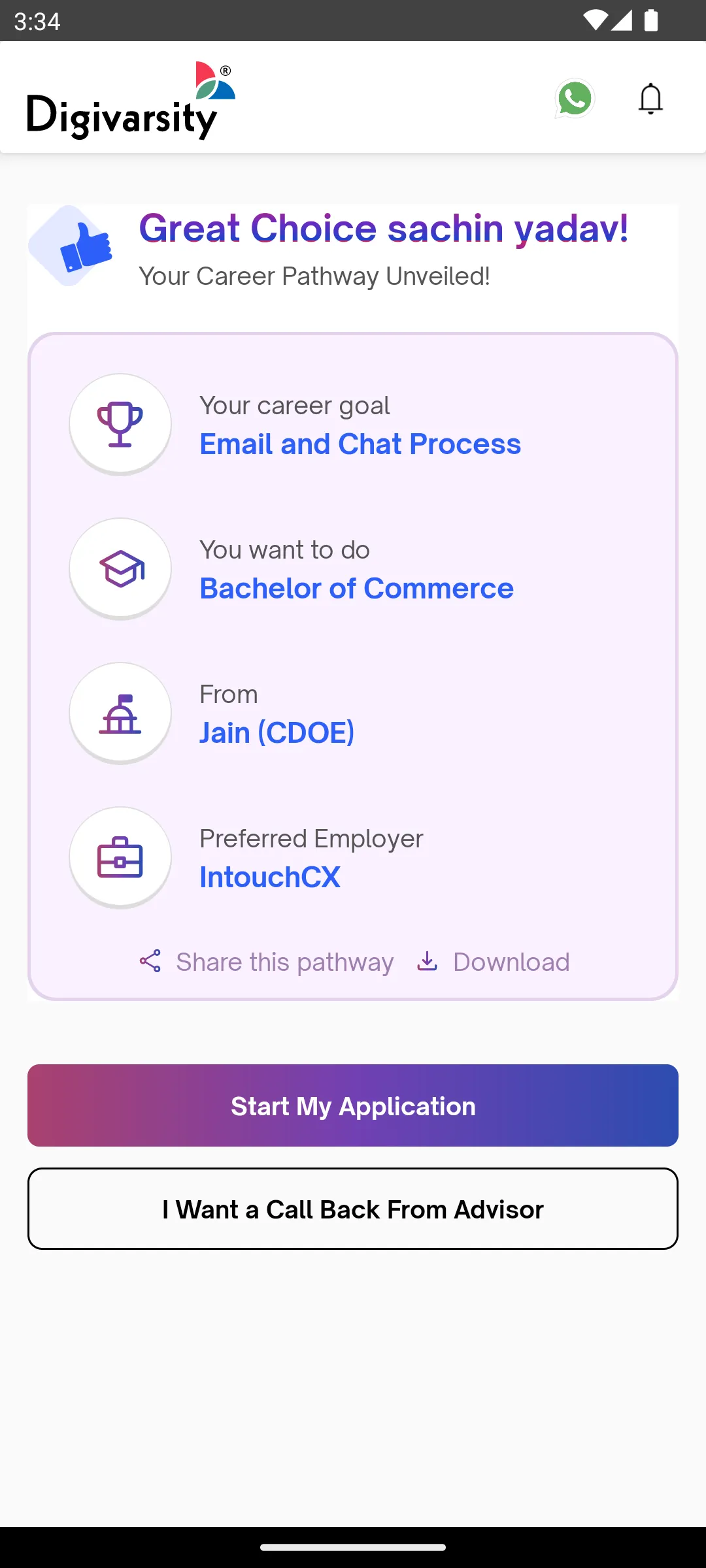706x1568 pixels.
Task: Request a call back from advisor
Action: (353, 1209)
